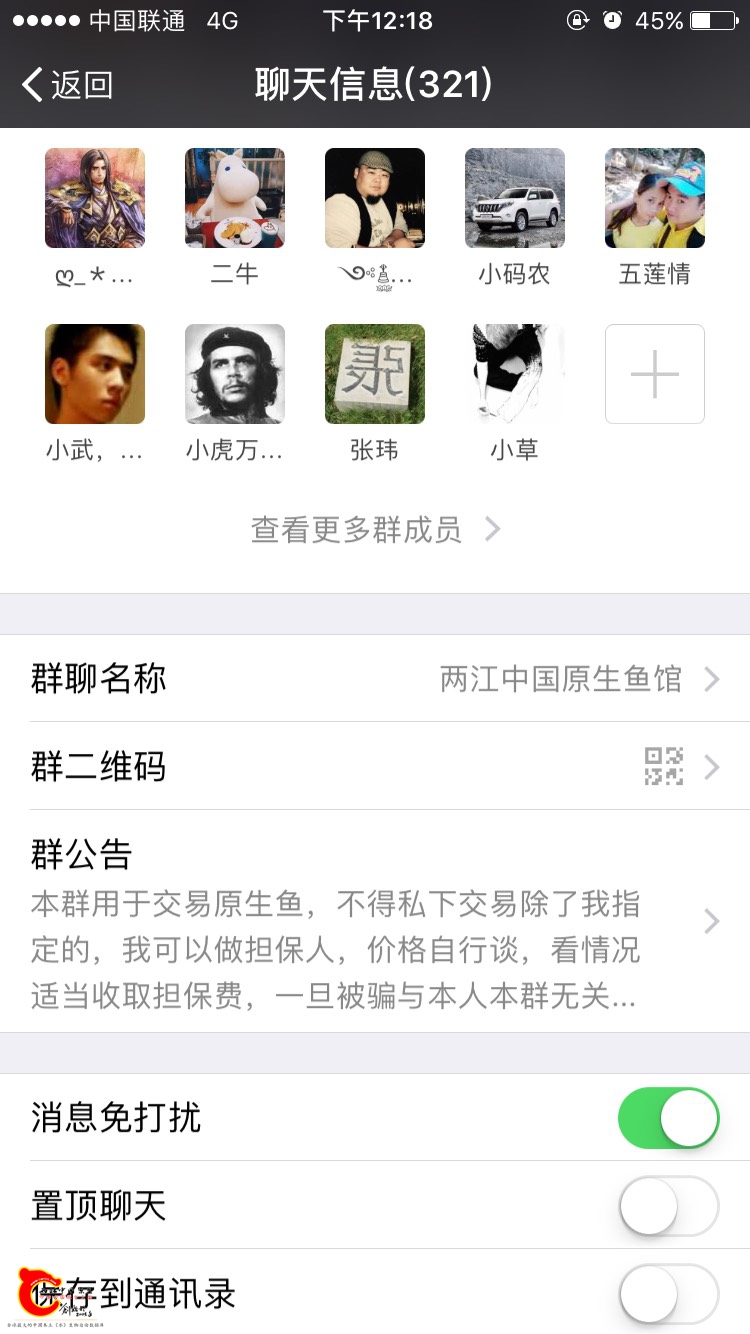The height and width of the screenshot is (1334, 750).
Task: Open the 群聊名称 row
Action: pyautogui.click(x=375, y=679)
